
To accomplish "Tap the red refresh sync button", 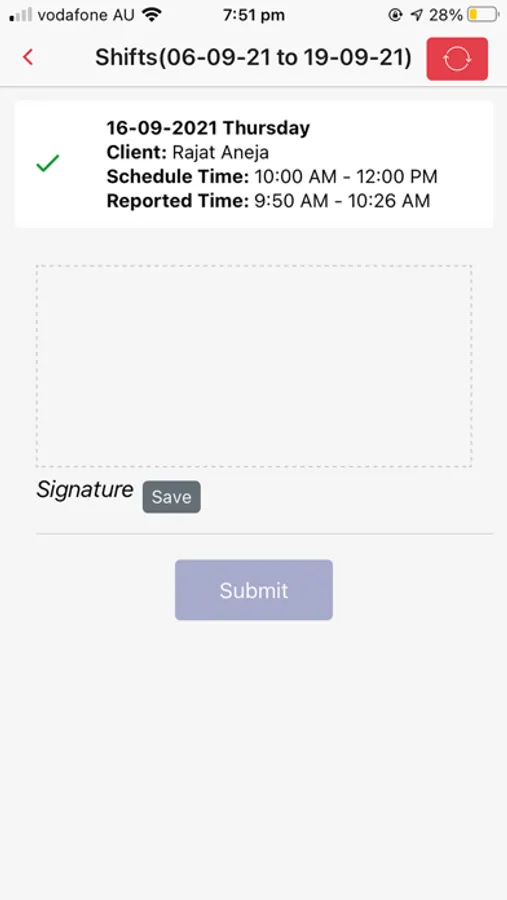I will 457,59.
